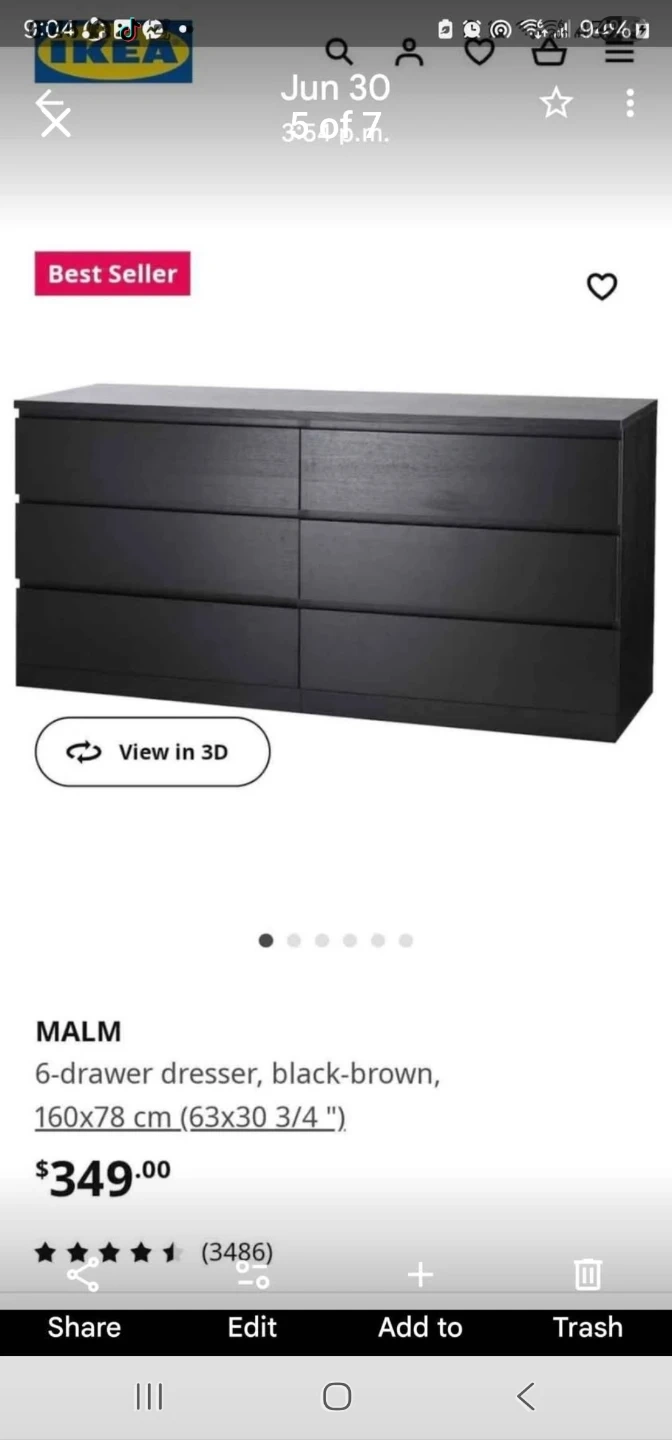Image resolution: width=672 pixels, height=1440 pixels.
Task: Share this photo
Action: click(x=84, y=1298)
